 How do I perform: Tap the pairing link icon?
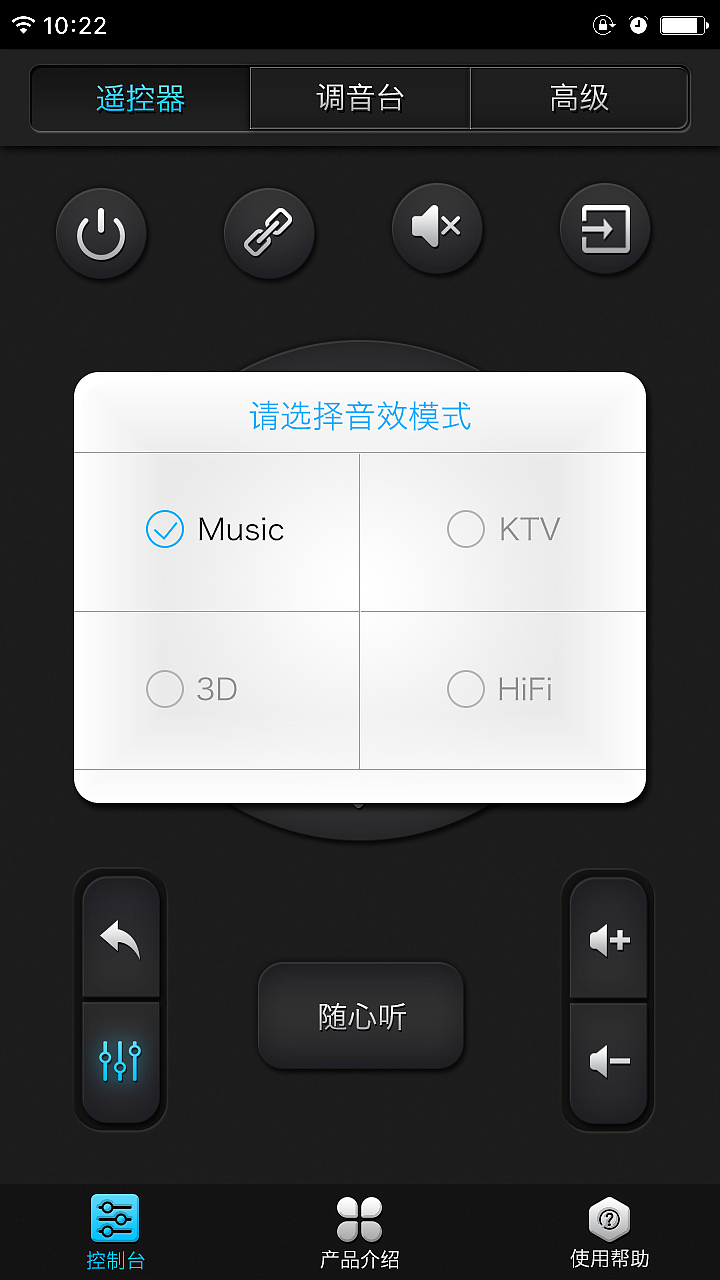point(269,228)
